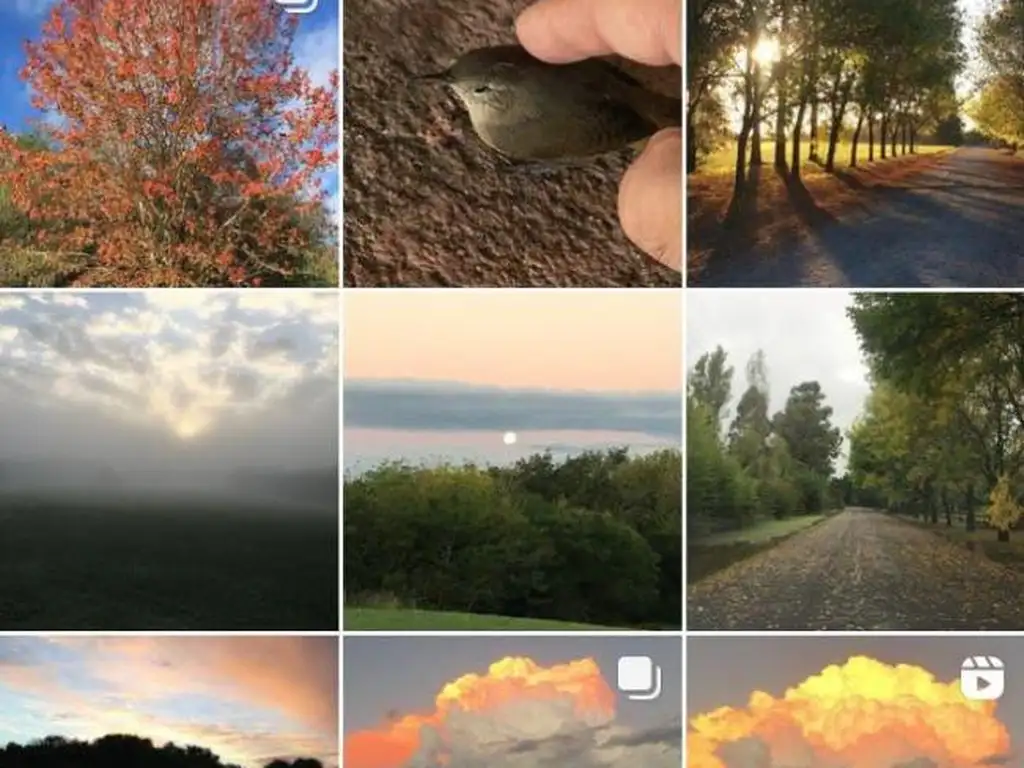Open the orange cloud carousel post
The image size is (1024, 768).
[x=512, y=702]
